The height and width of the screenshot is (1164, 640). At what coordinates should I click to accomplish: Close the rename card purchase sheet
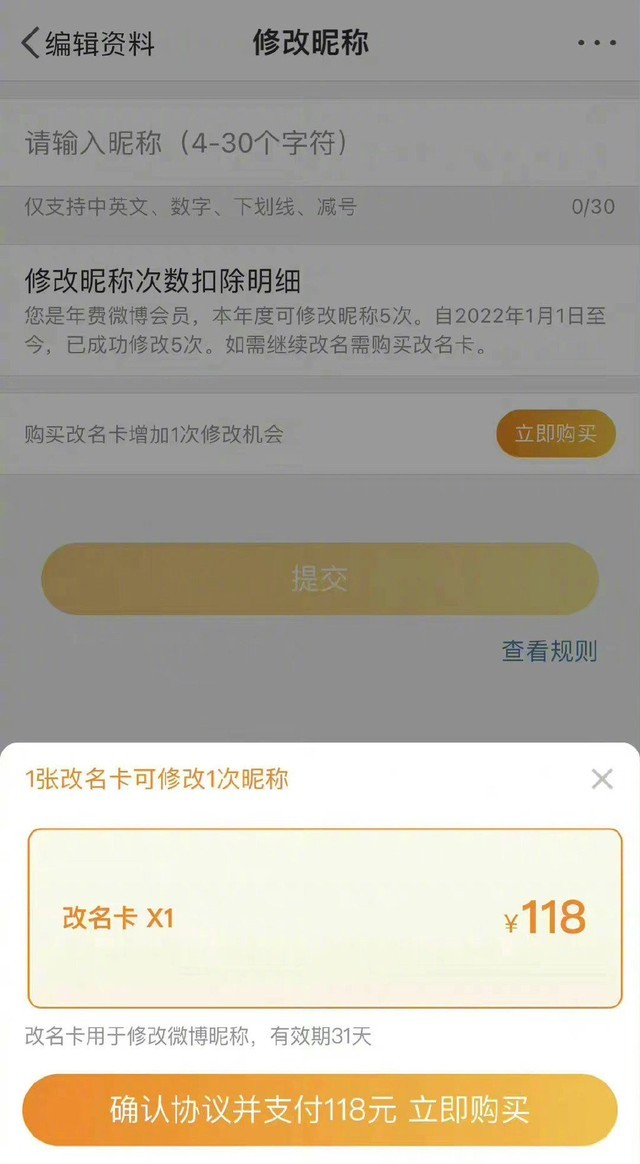pyautogui.click(x=602, y=779)
